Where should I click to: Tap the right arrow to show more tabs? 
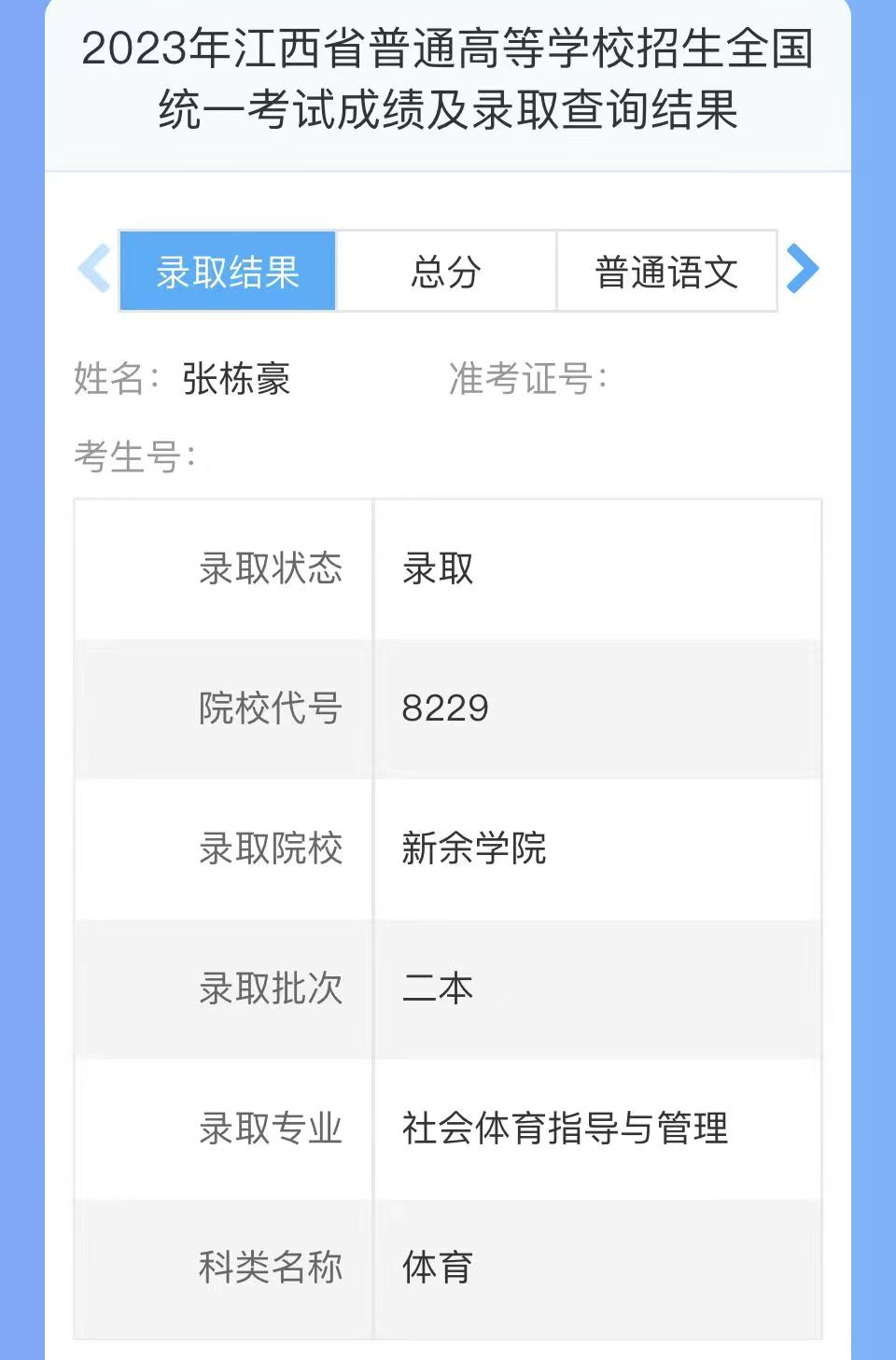803,269
